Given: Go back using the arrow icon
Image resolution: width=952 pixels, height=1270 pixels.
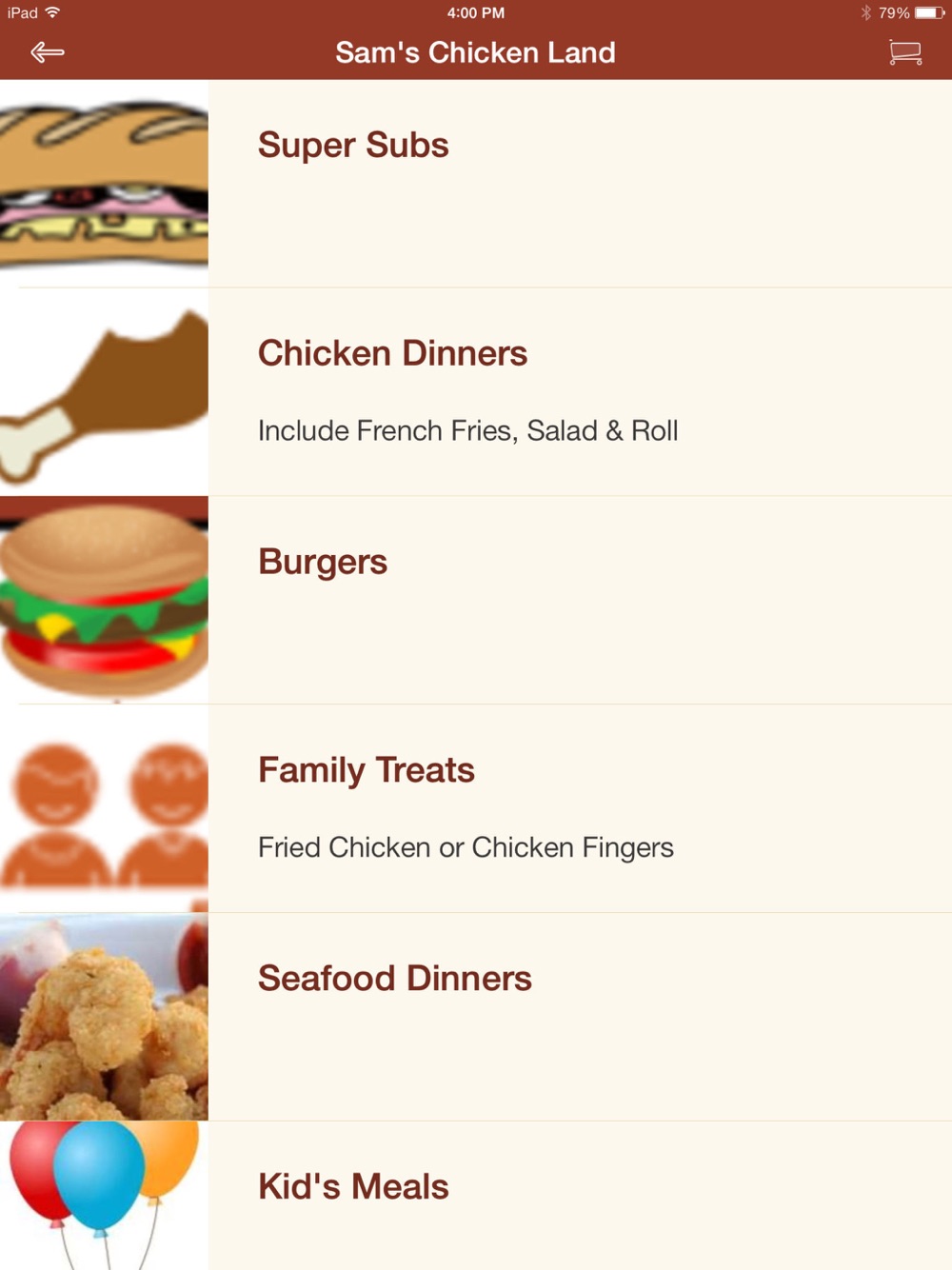Looking at the screenshot, I should (x=47, y=52).
